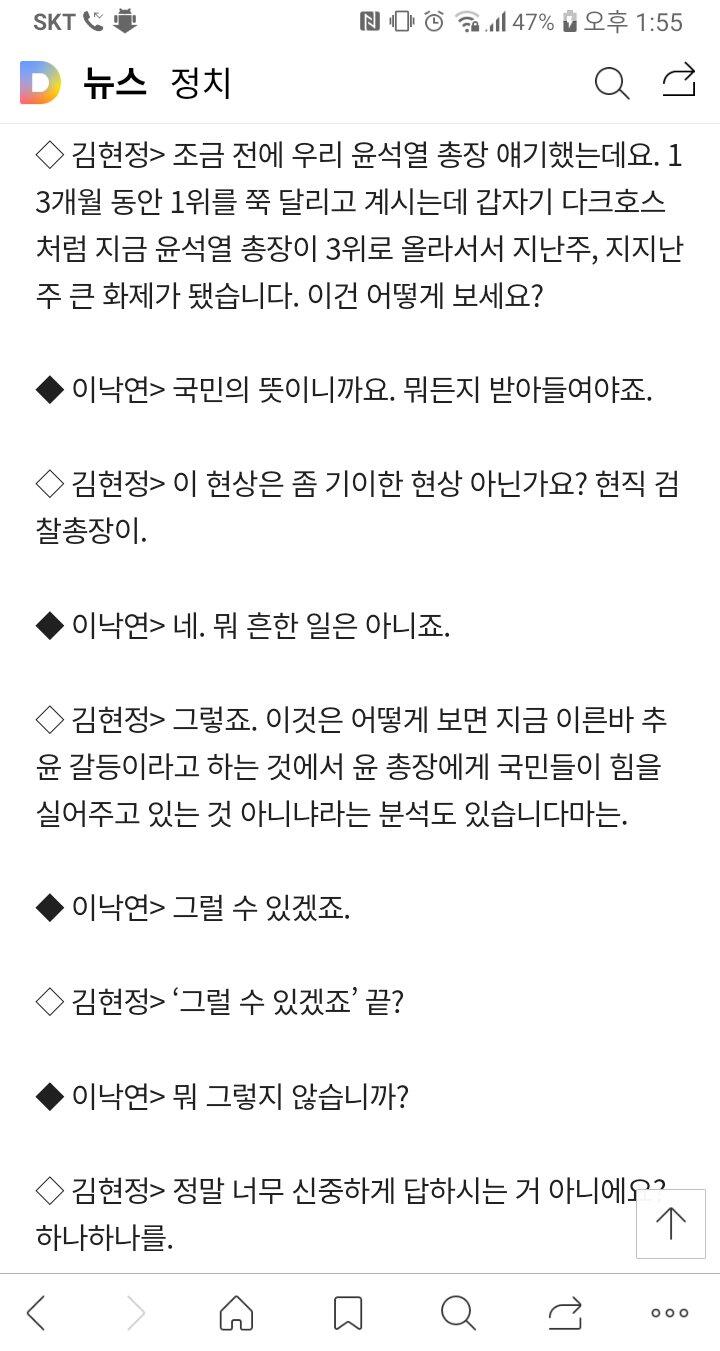The height and width of the screenshot is (1351, 720).
Task: Tap the share icon in the bottom toolbar
Action: tap(565, 1312)
